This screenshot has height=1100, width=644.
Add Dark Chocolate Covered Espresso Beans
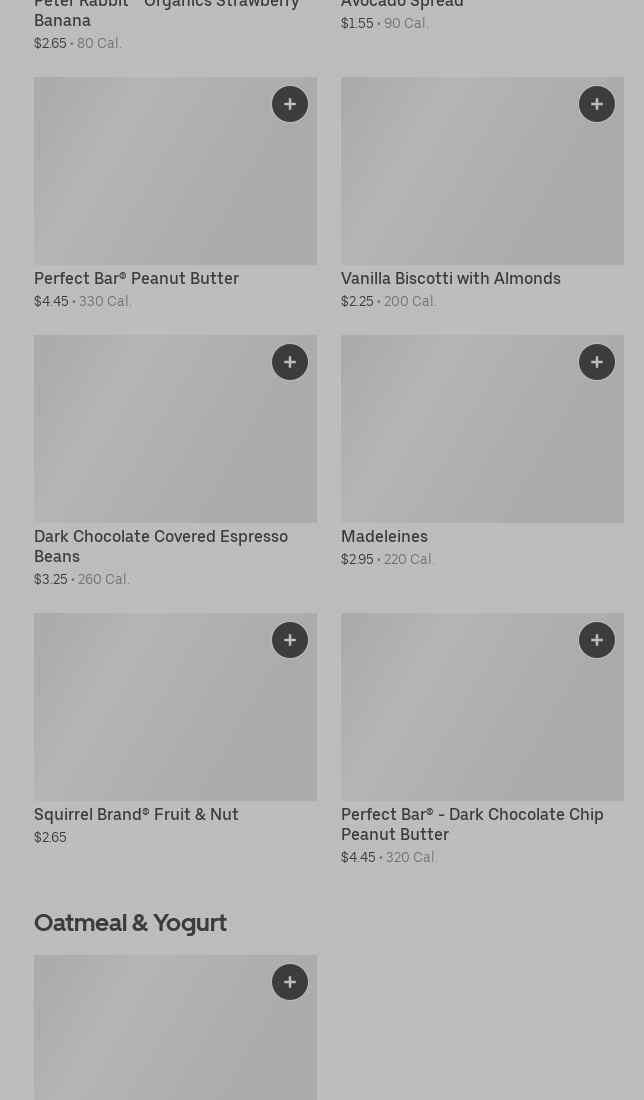(x=290, y=362)
